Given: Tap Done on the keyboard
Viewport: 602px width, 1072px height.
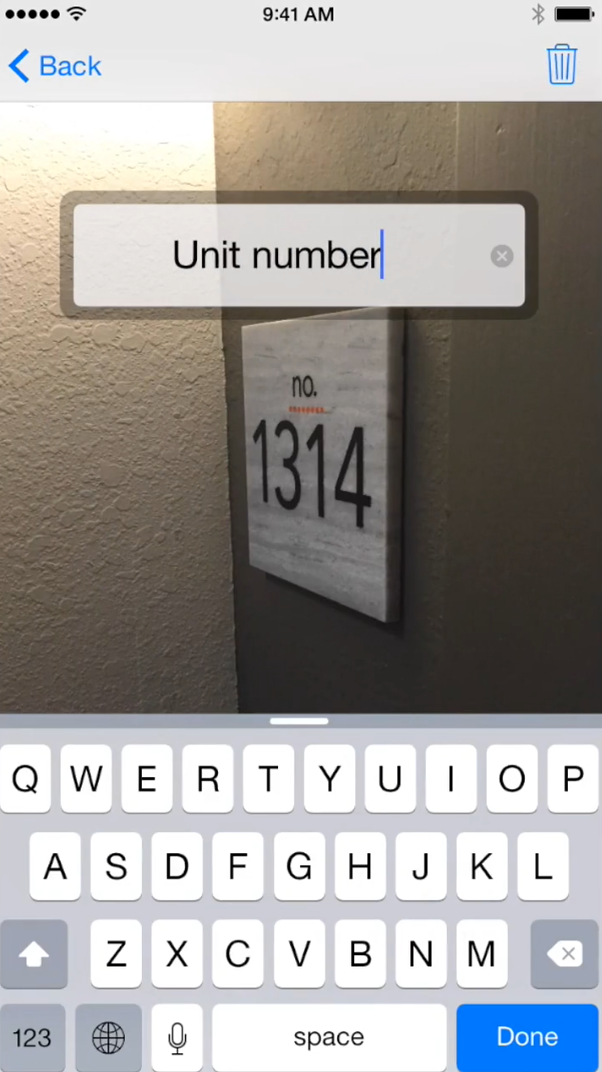Looking at the screenshot, I should tap(527, 1037).
